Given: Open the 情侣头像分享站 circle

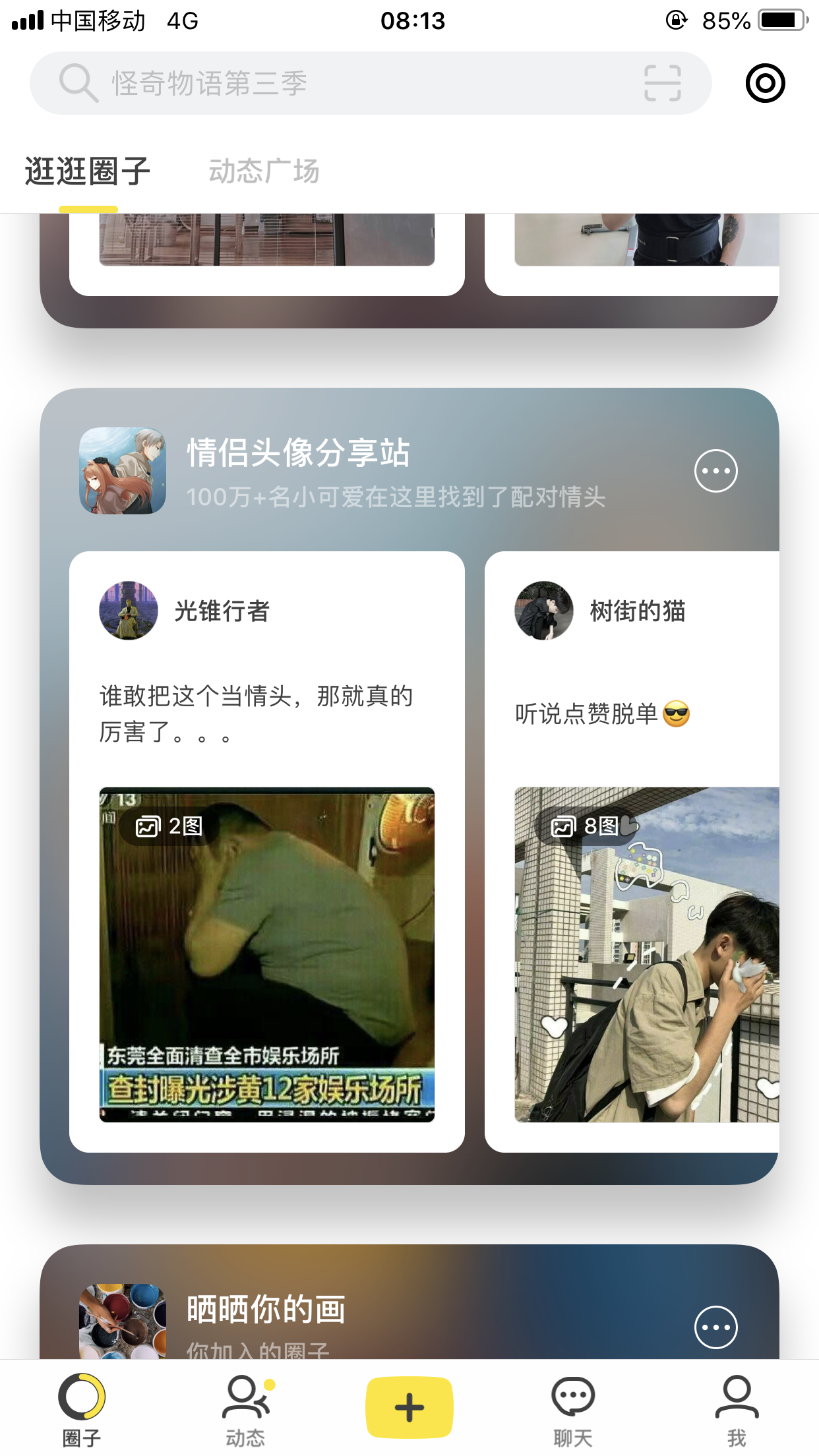Looking at the screenshot, I should click(x=298, y=454).
